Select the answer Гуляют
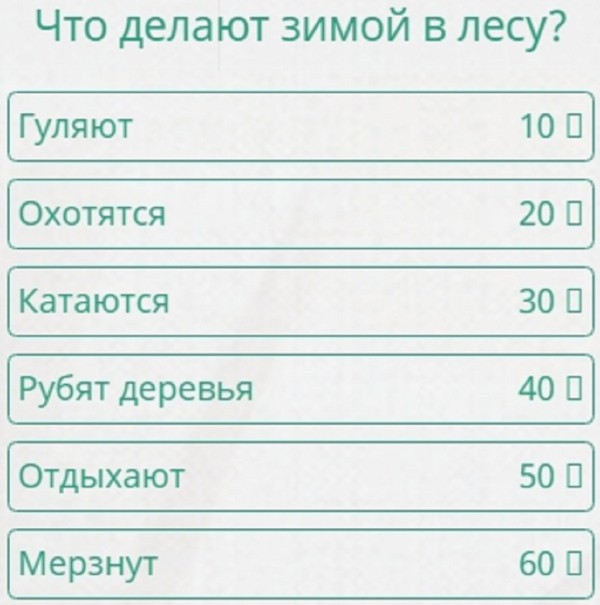 [300, 126]
